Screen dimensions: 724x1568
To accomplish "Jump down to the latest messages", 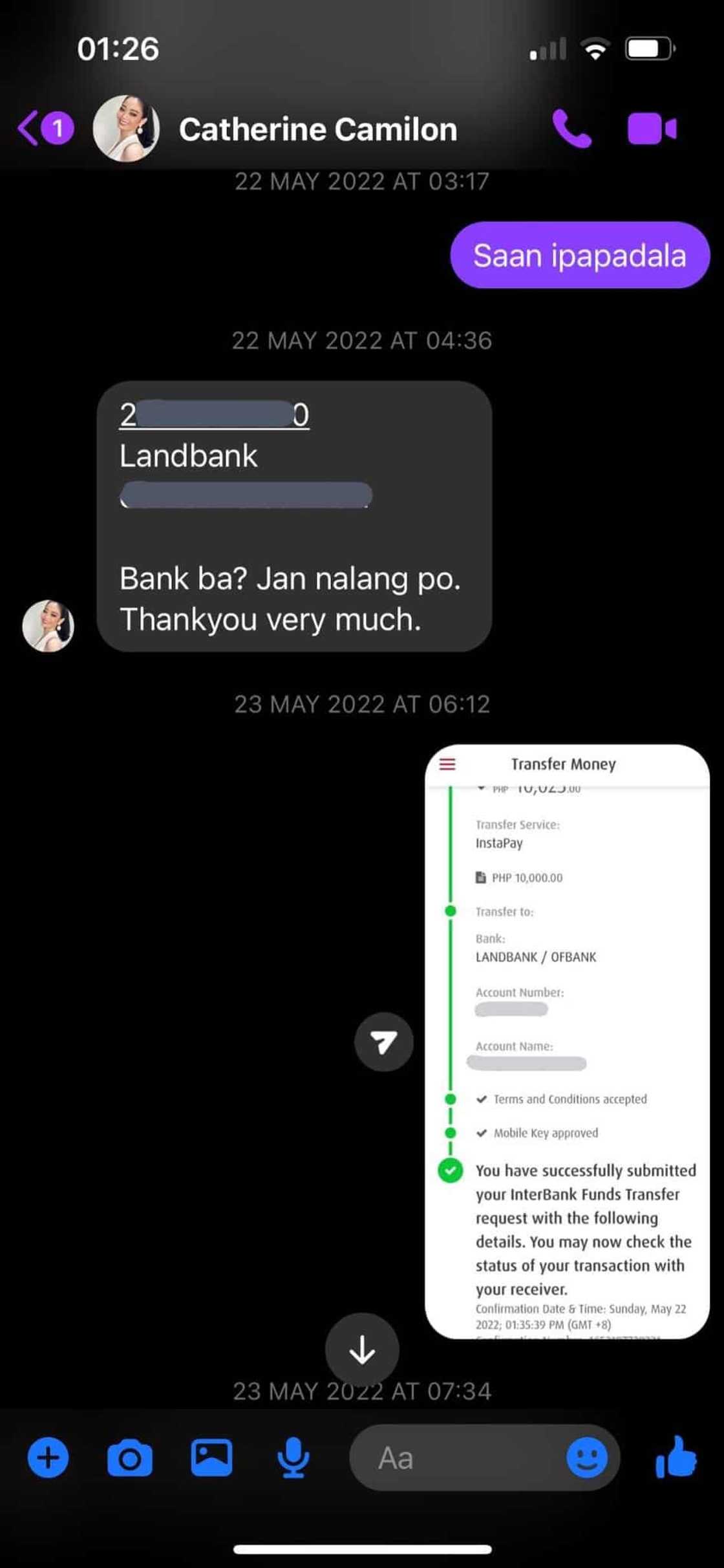I will tap(362, 1349).
